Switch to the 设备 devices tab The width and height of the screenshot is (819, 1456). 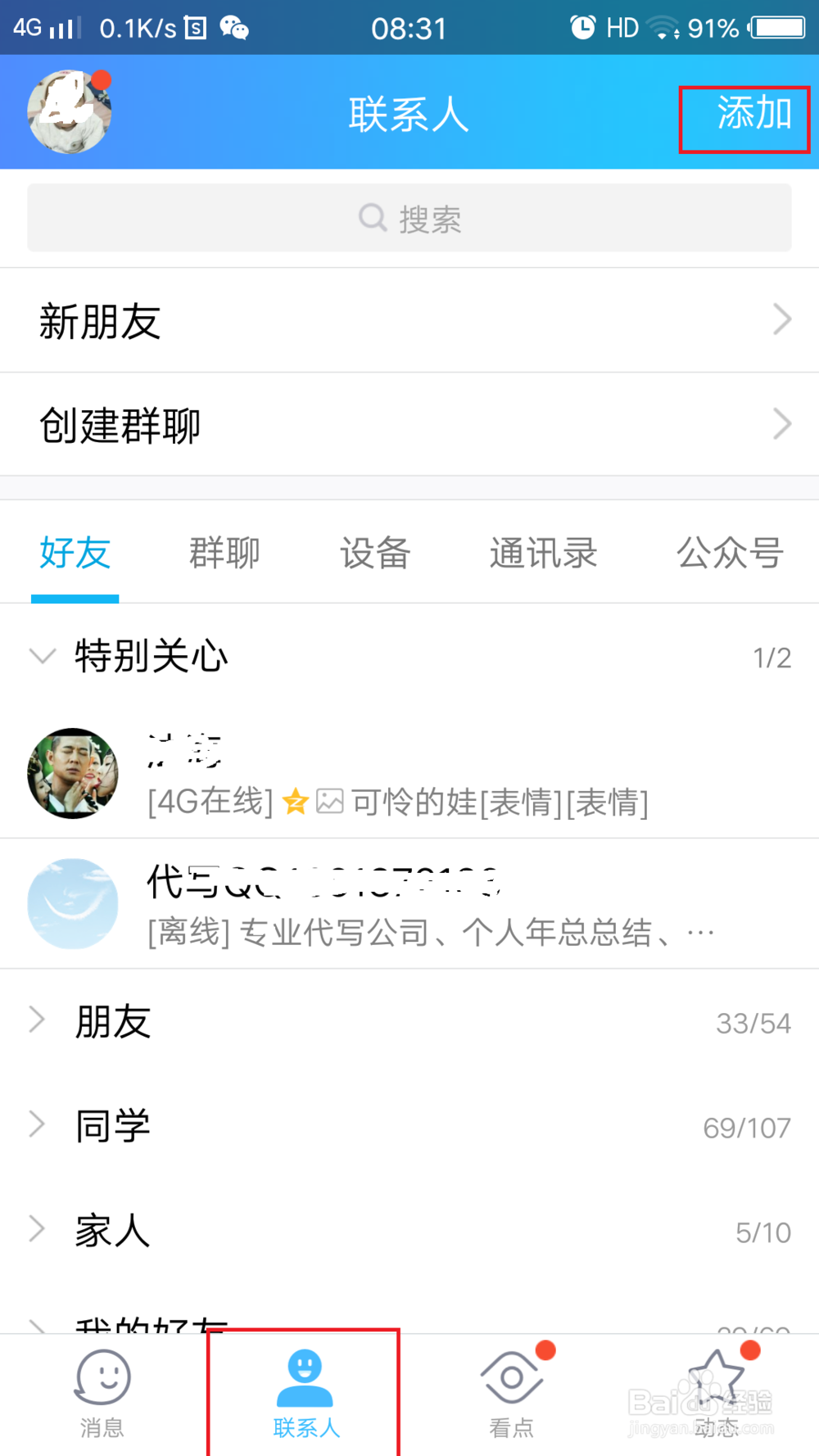pos(375,553)
